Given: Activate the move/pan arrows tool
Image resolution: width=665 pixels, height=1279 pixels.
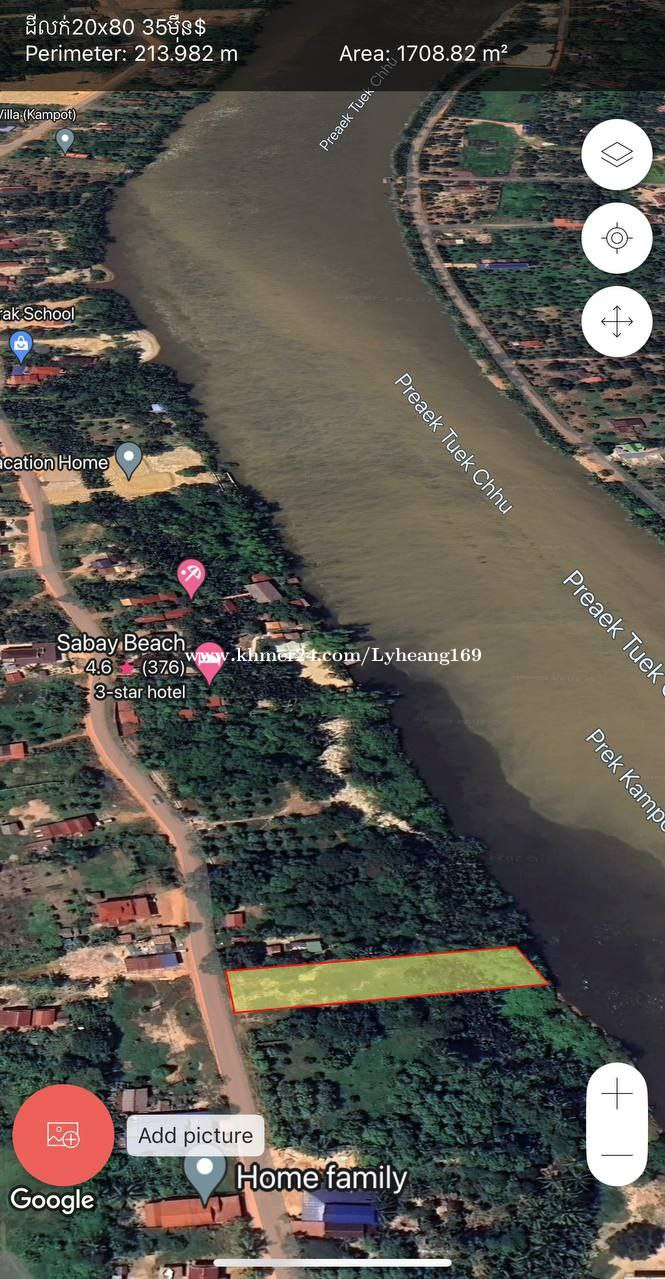Looking at the screenshot, I should 617,322.
